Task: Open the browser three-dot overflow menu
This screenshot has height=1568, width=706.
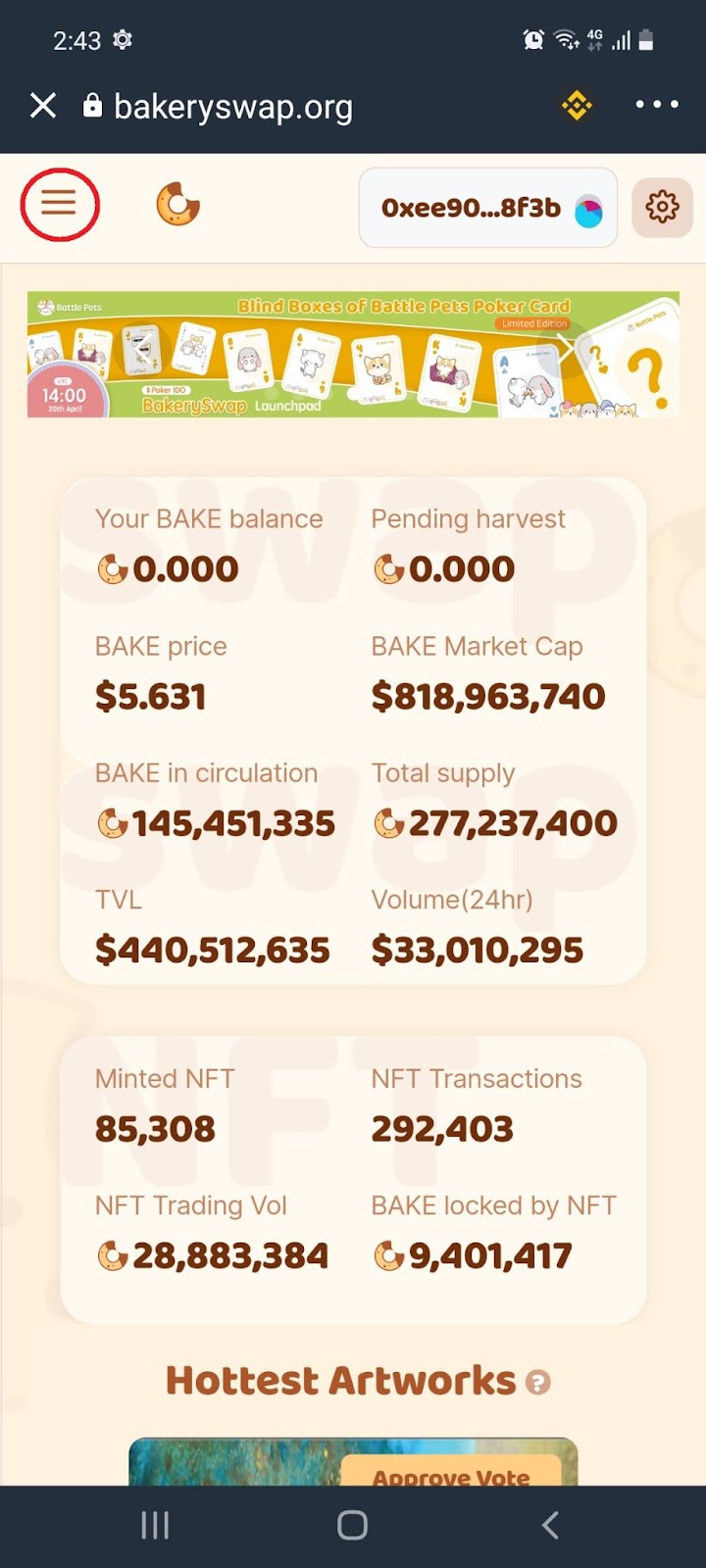Action: 656,104
